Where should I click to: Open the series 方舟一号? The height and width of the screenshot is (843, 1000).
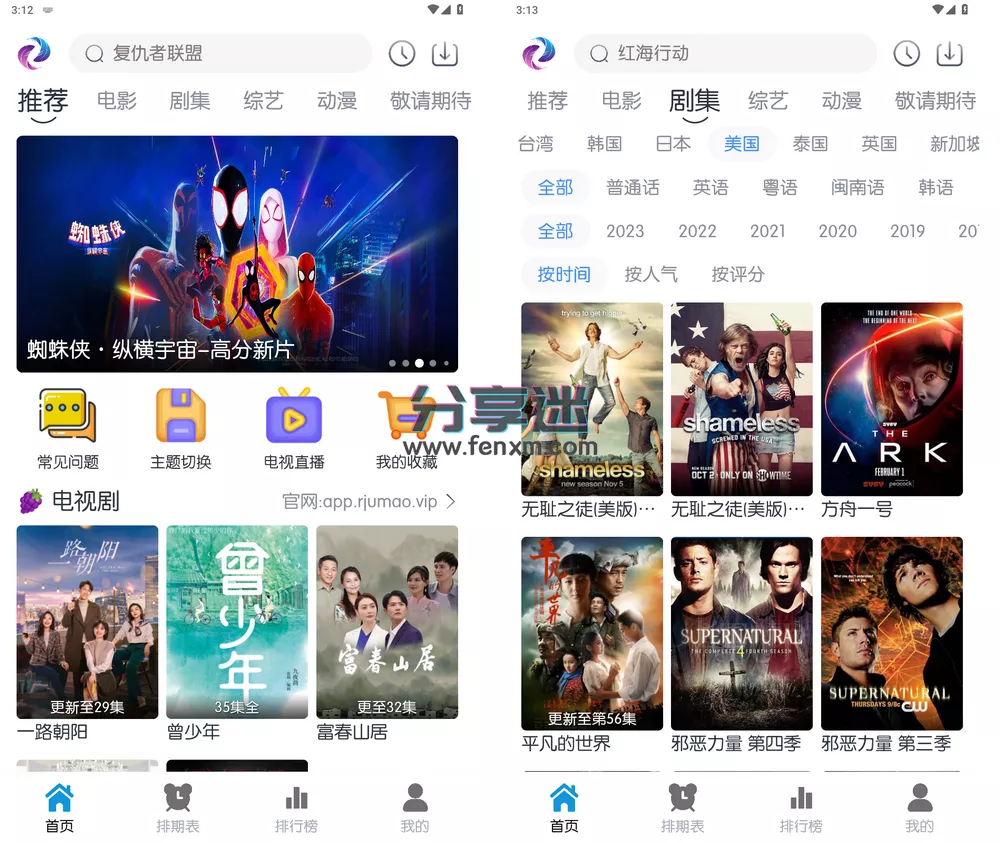[x=891, y=399]
